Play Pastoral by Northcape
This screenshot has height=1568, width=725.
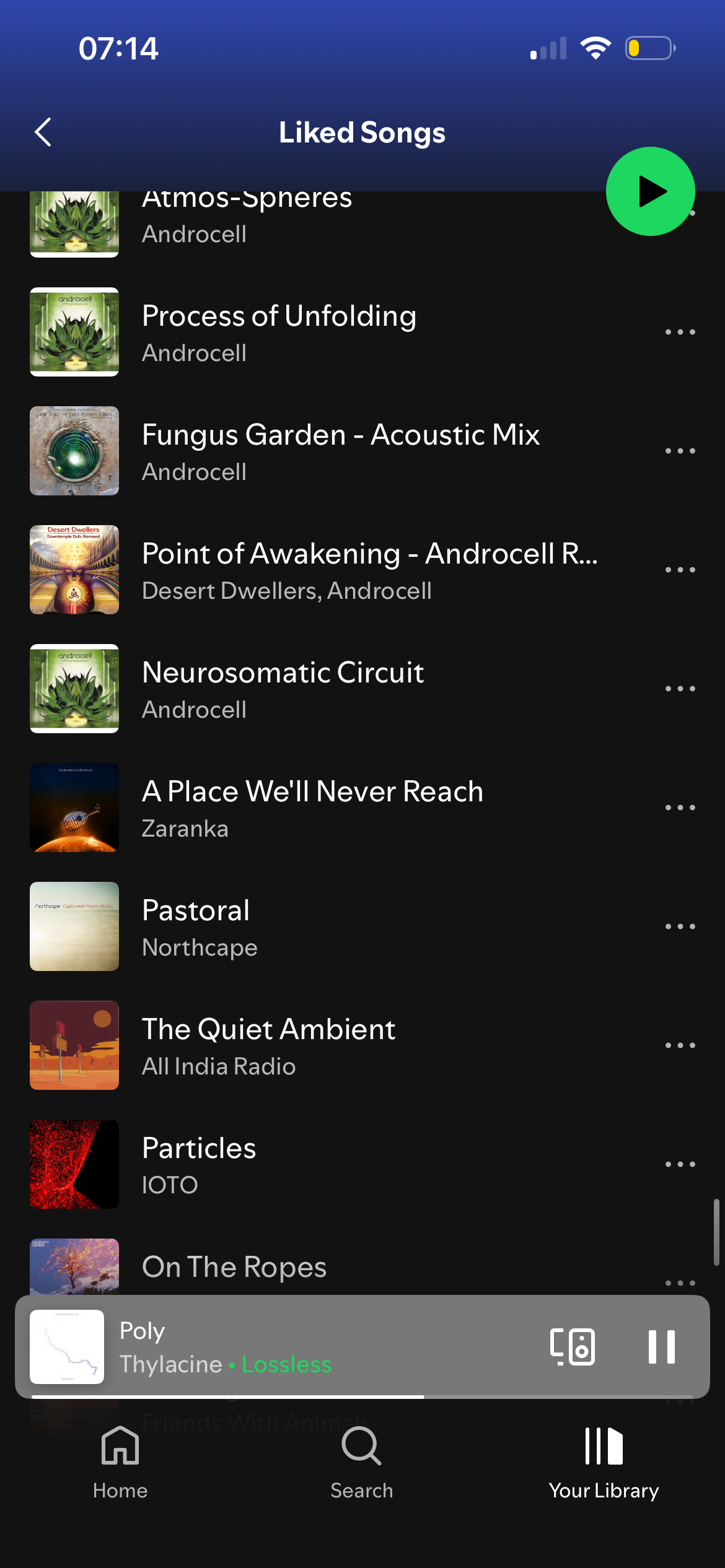[198, 927]
